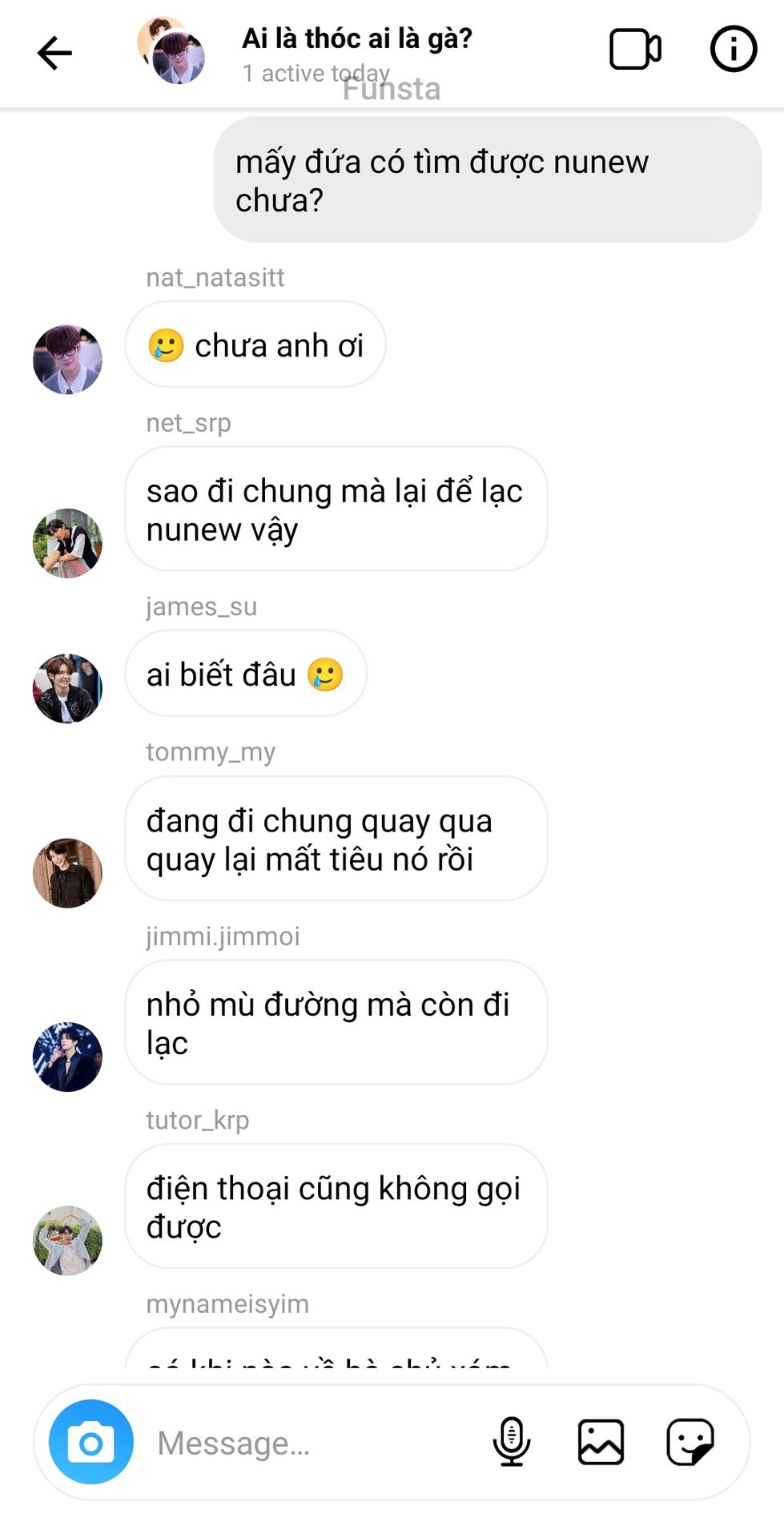Screen dimensions: 784x1538
Task: Open tutor_krp's avatar
Action: pos(67,1241)
